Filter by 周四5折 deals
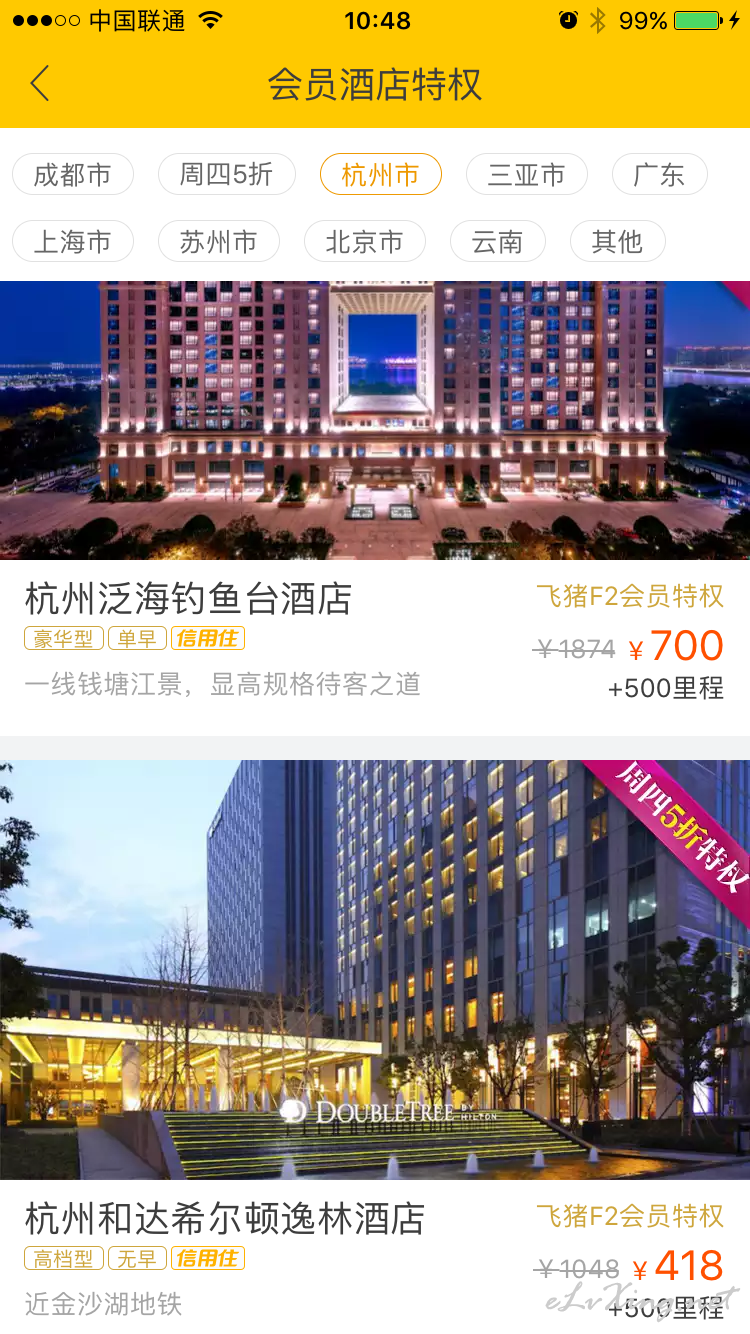The height and width of the screenshot is (1334, 750). [226, 175]
